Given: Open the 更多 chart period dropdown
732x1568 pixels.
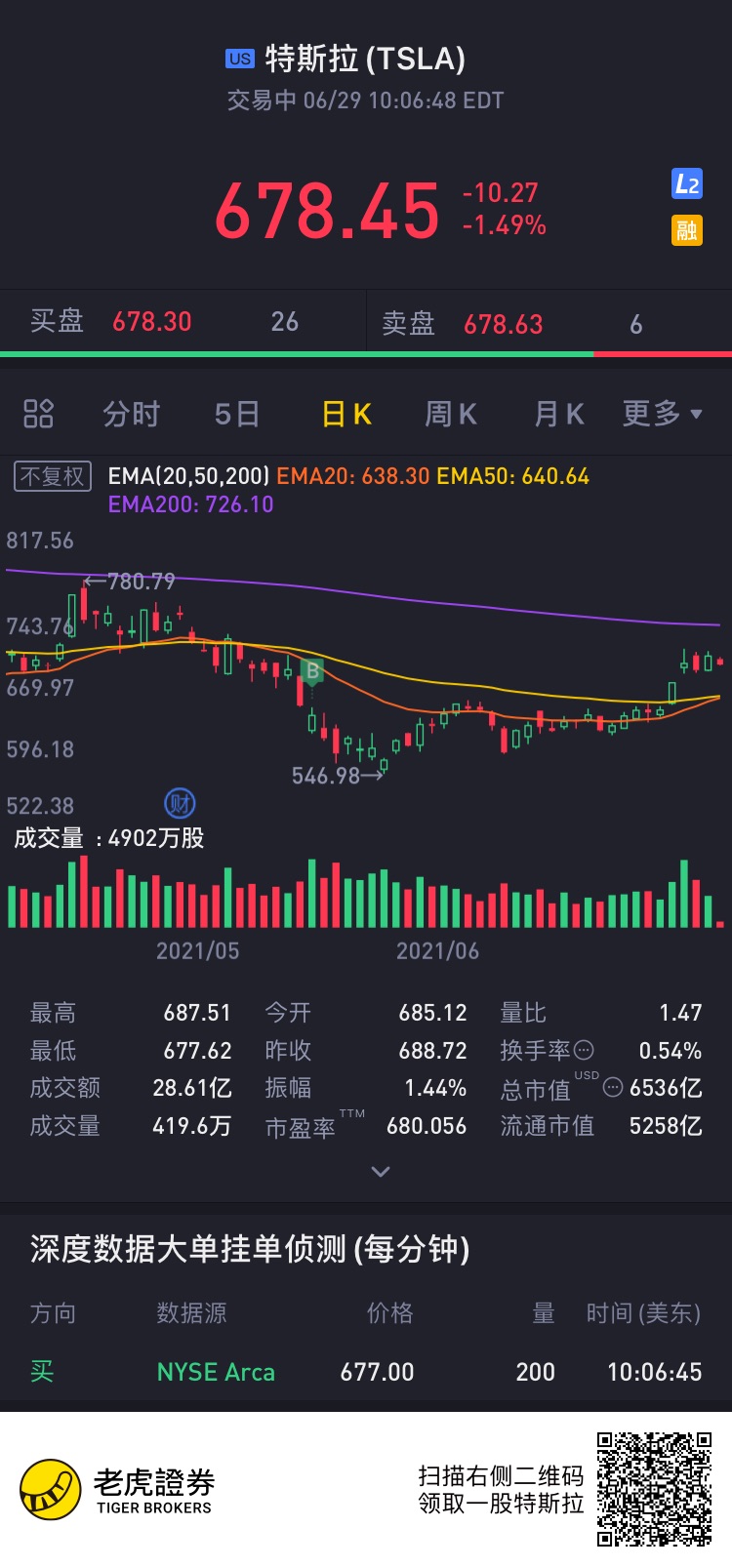Looking at the screenshot, I should pos(663,414).
